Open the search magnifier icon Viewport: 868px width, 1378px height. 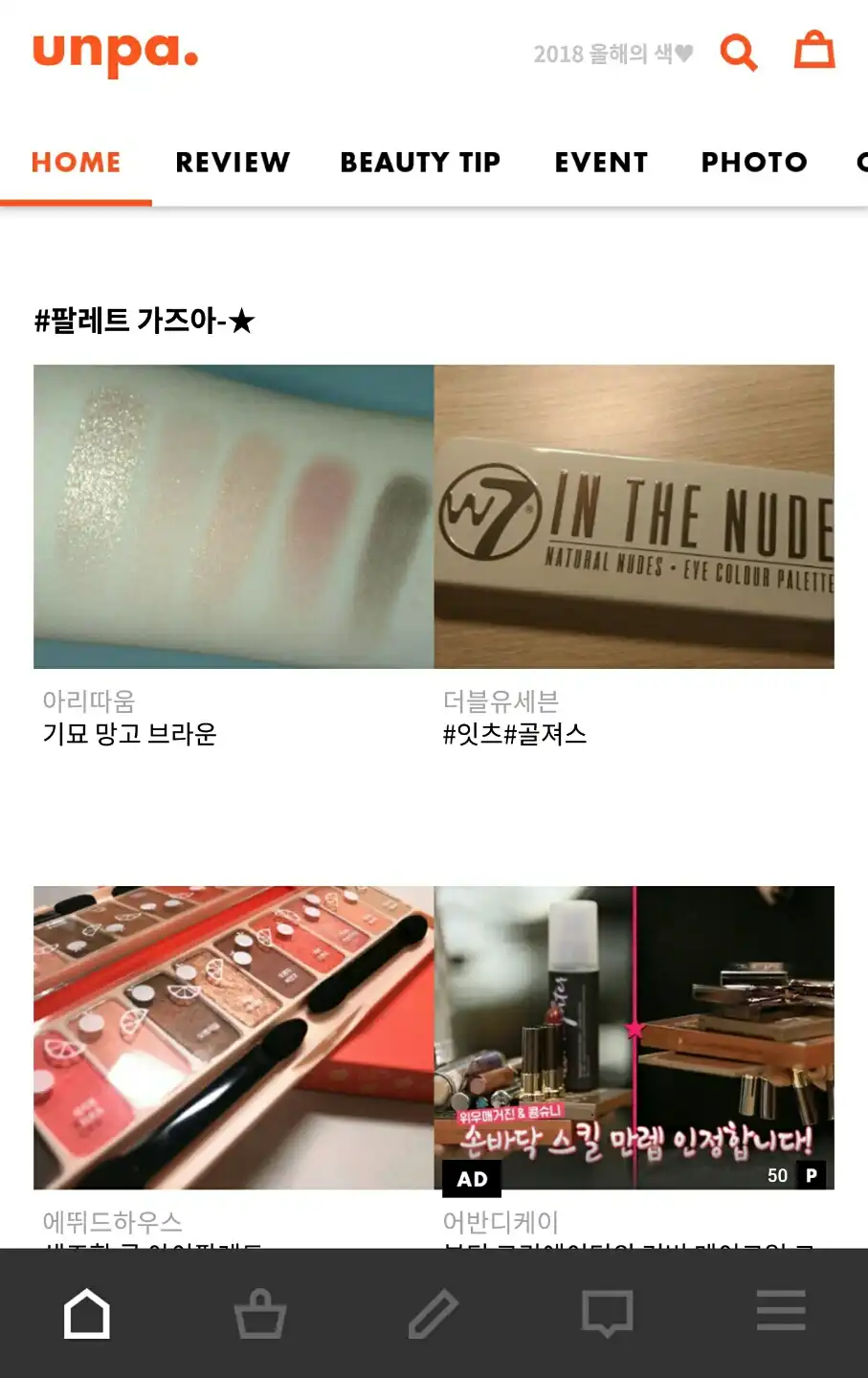738,53
